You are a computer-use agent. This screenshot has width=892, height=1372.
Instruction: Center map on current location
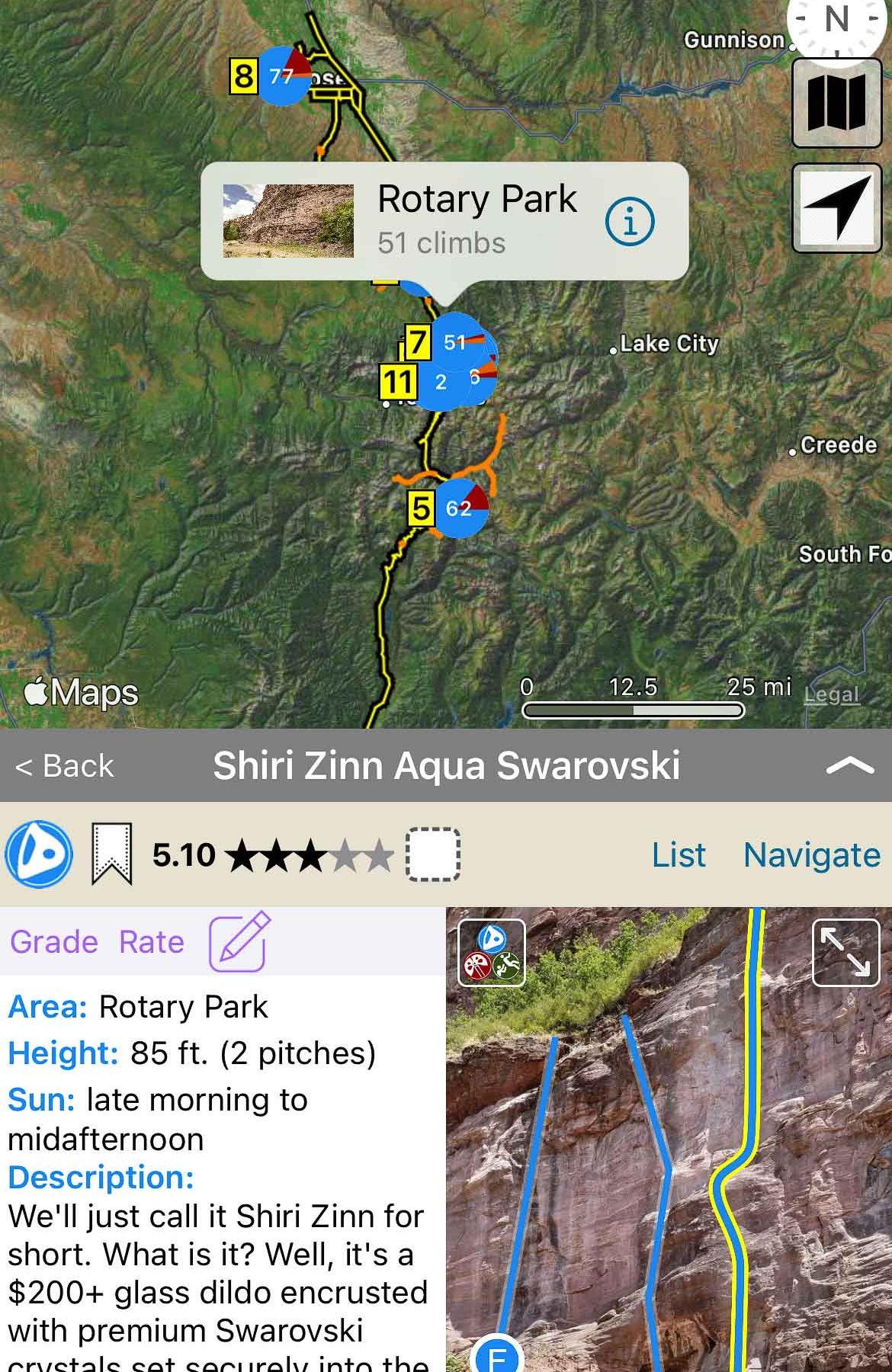pyautogui.click(x=836, y=208)
